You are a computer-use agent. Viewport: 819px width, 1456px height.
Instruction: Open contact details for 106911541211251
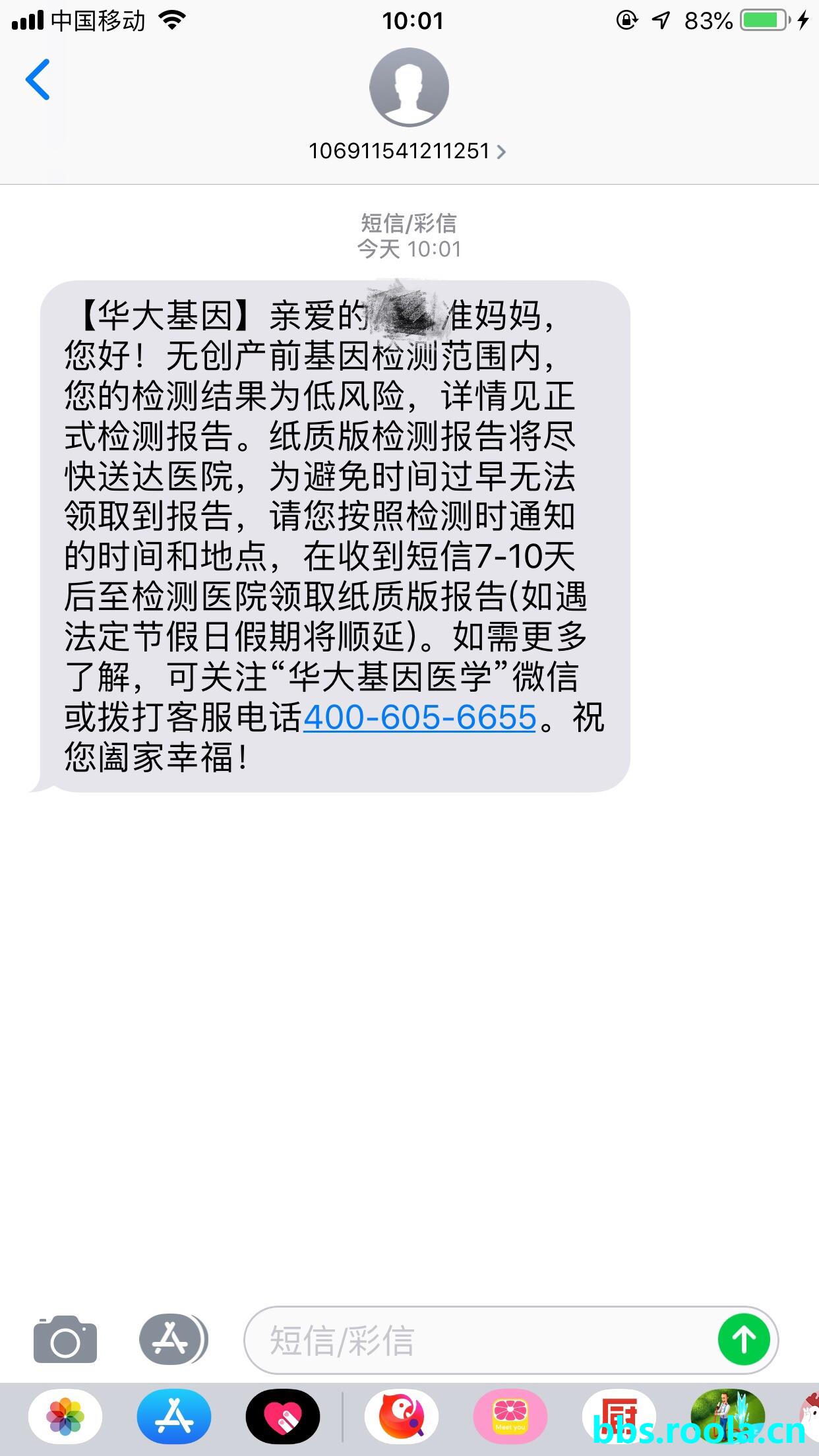click(x=407, y=151)
